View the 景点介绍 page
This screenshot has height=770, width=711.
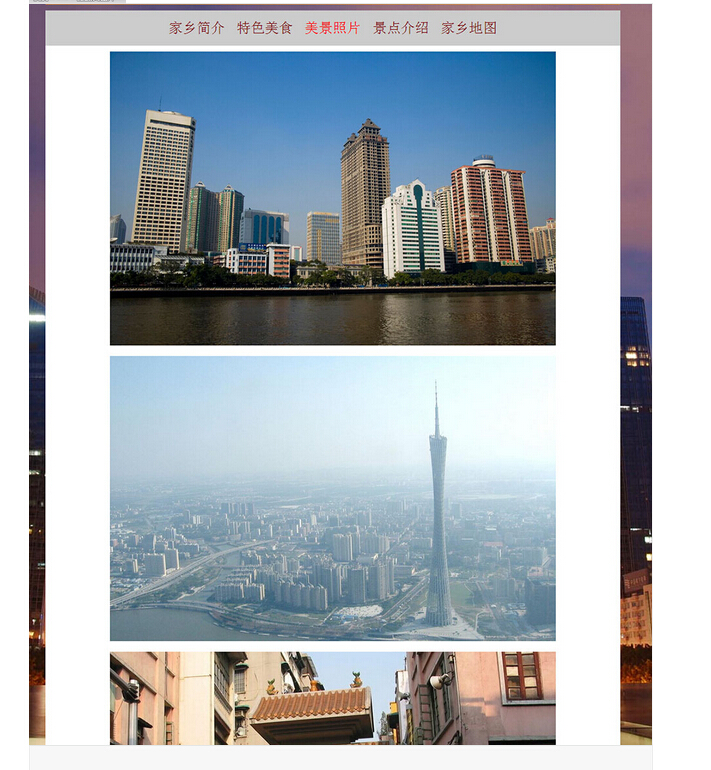coord(400,28)
